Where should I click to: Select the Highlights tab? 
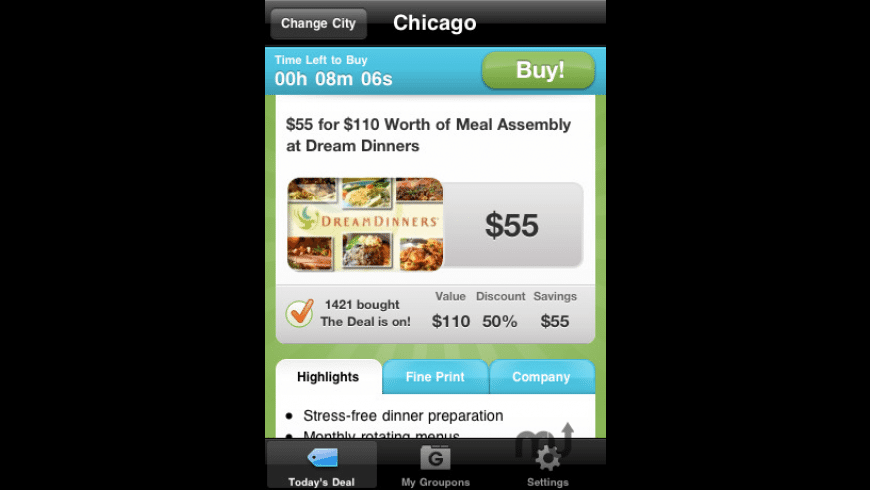[328, 377]
